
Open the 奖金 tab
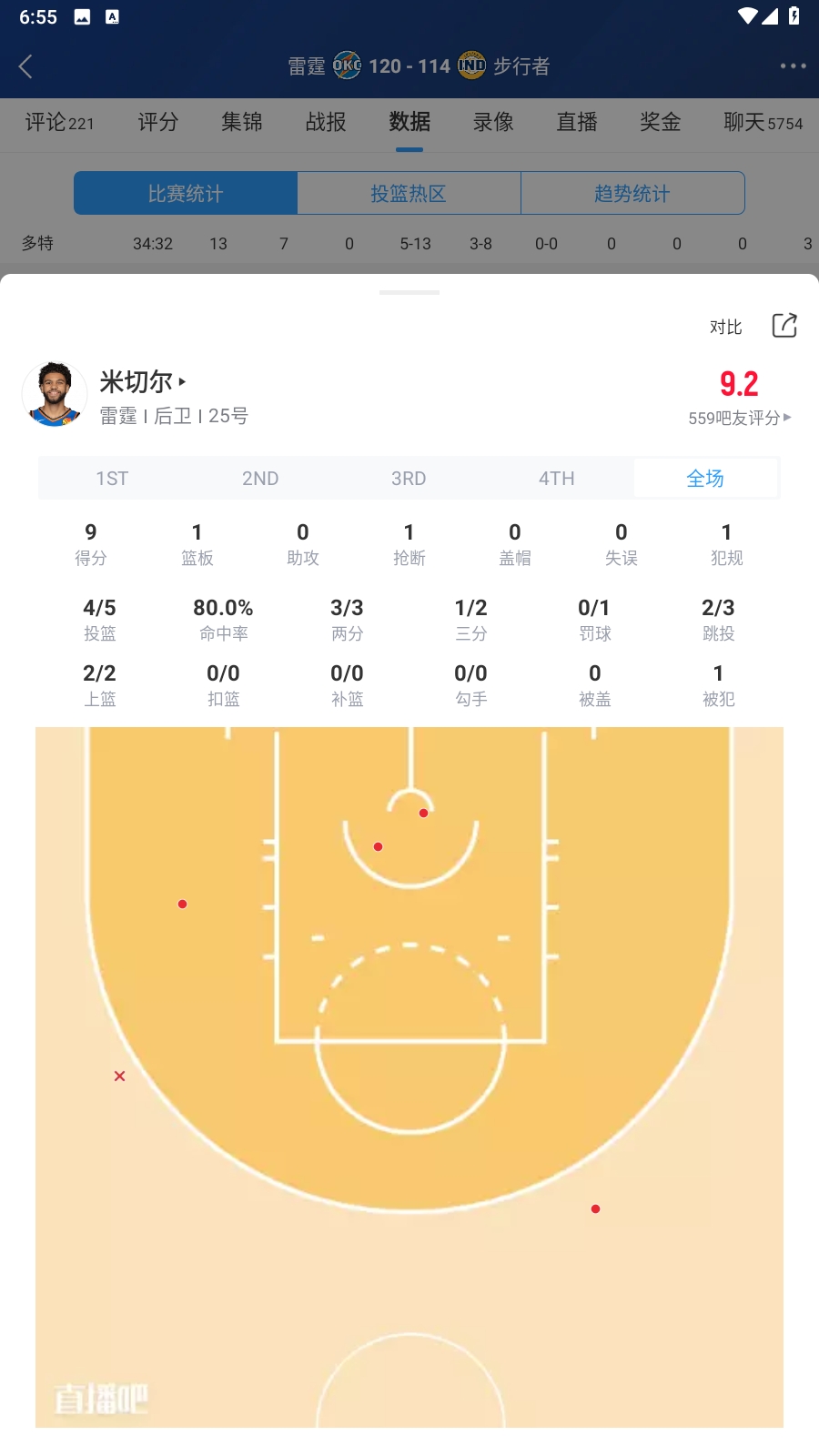point(661,122)
